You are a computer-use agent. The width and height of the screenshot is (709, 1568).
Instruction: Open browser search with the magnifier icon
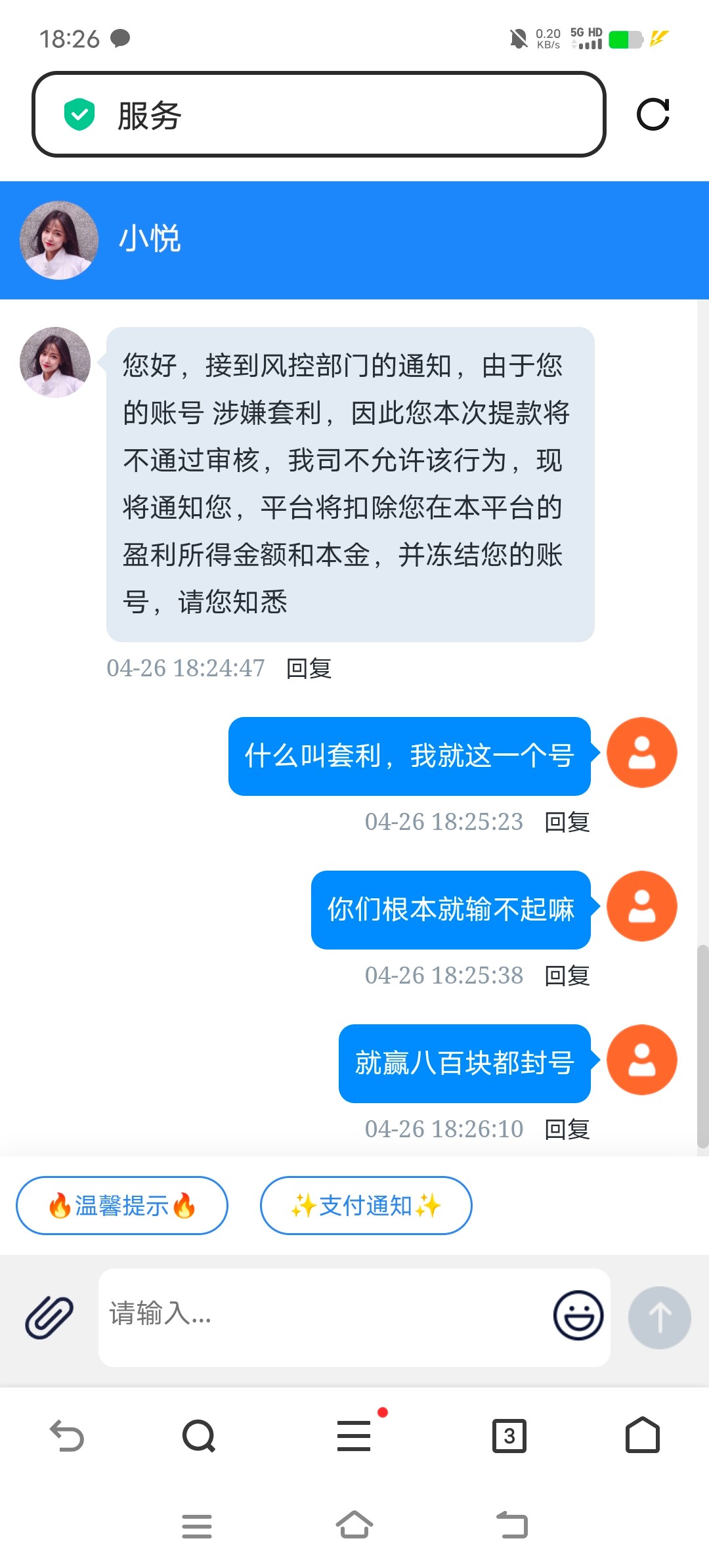point(197,1435)
